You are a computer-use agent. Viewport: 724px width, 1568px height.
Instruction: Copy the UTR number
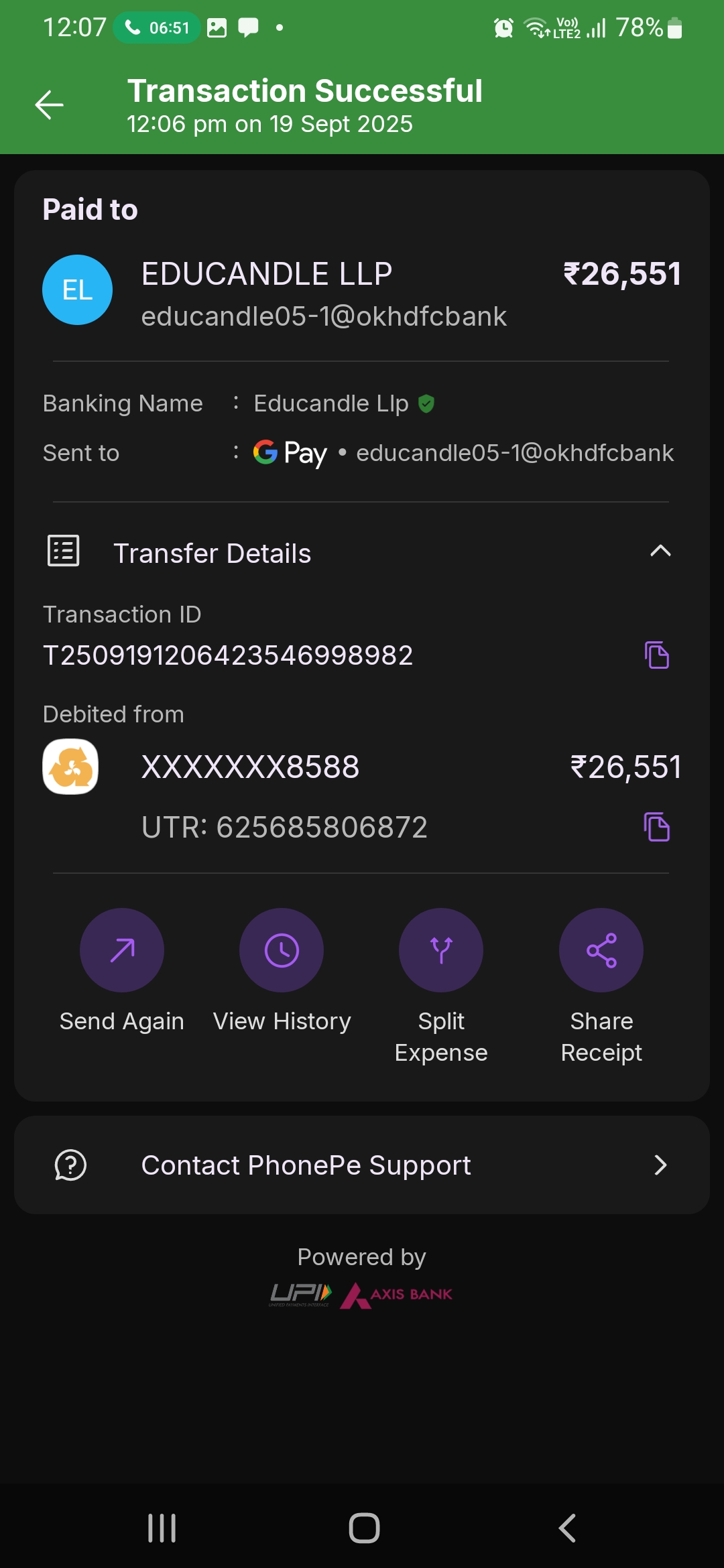pyautogui.click(x=656, y=826)
